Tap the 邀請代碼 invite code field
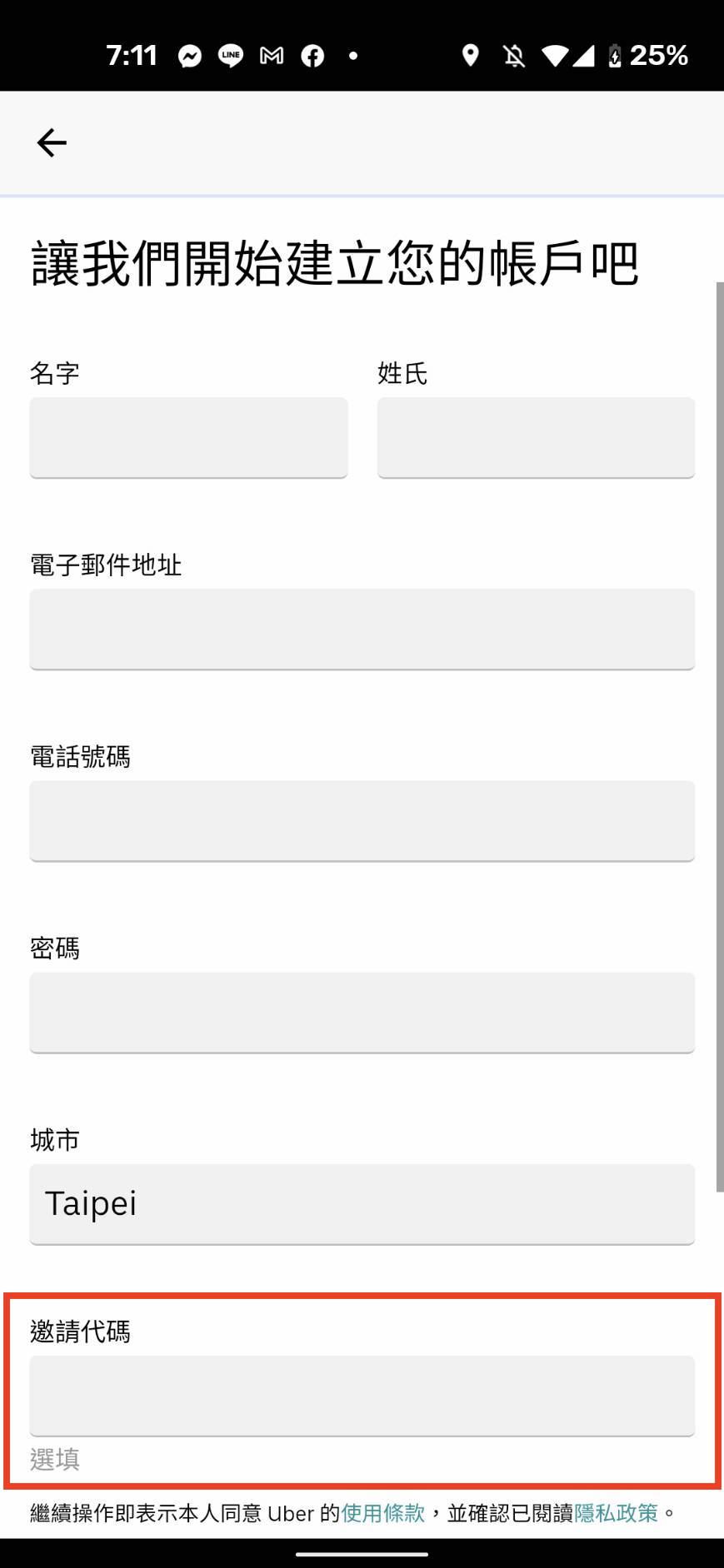 point(362,1395)
